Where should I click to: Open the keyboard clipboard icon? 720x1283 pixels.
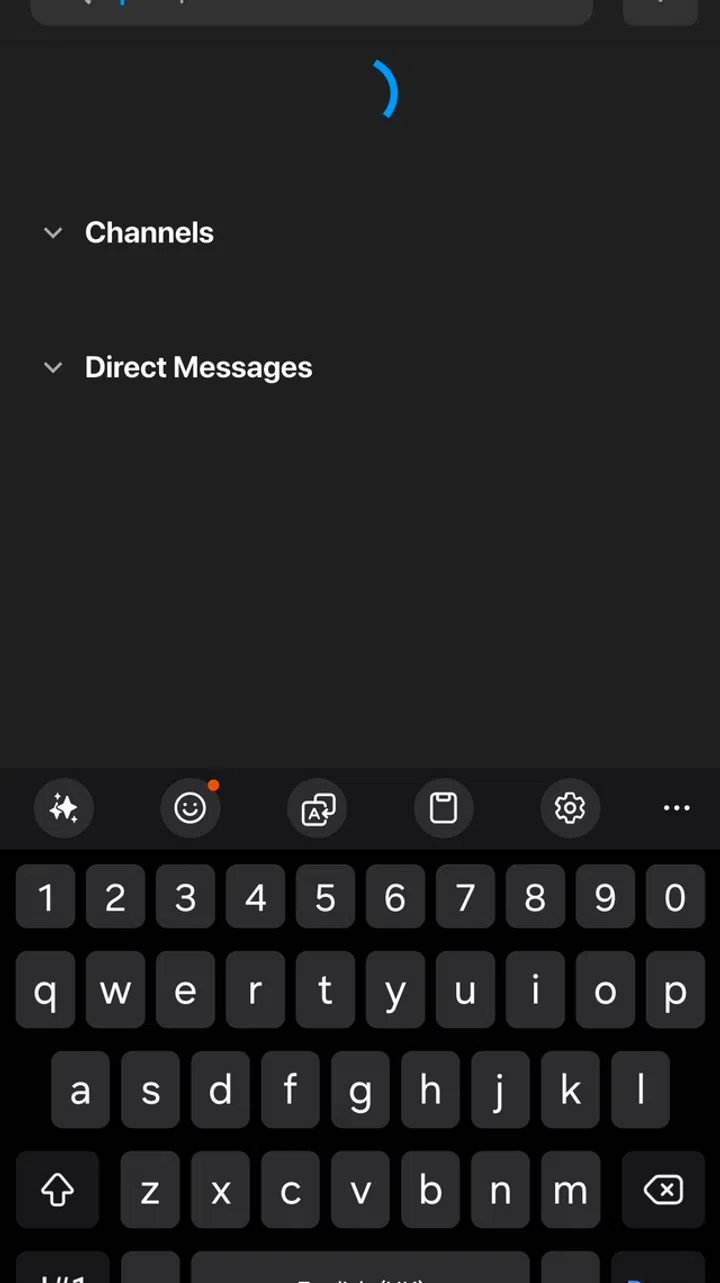tap(443, 808)
